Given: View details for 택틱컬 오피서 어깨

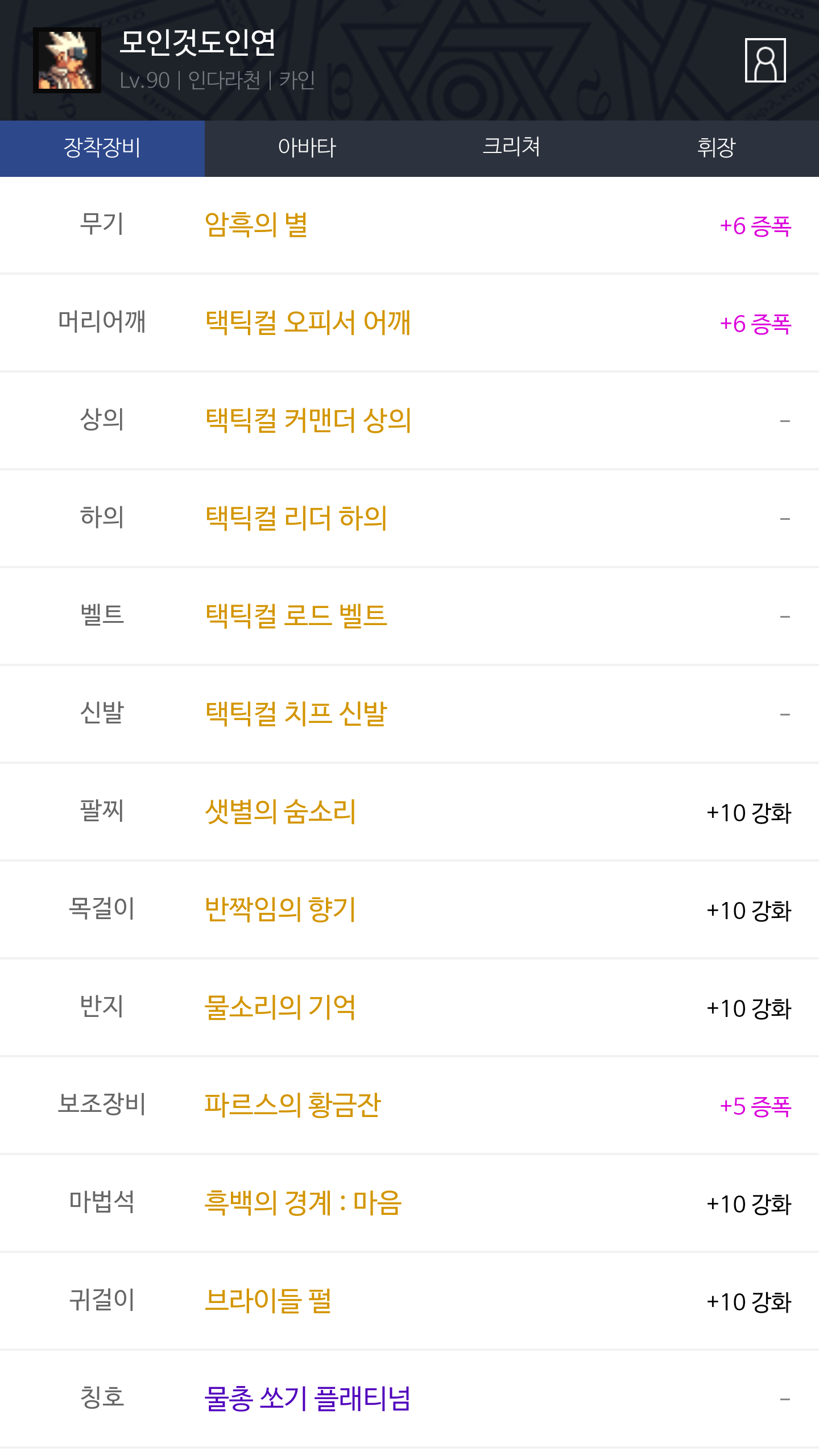Looking at the screenshot, I should click(308, 323).
